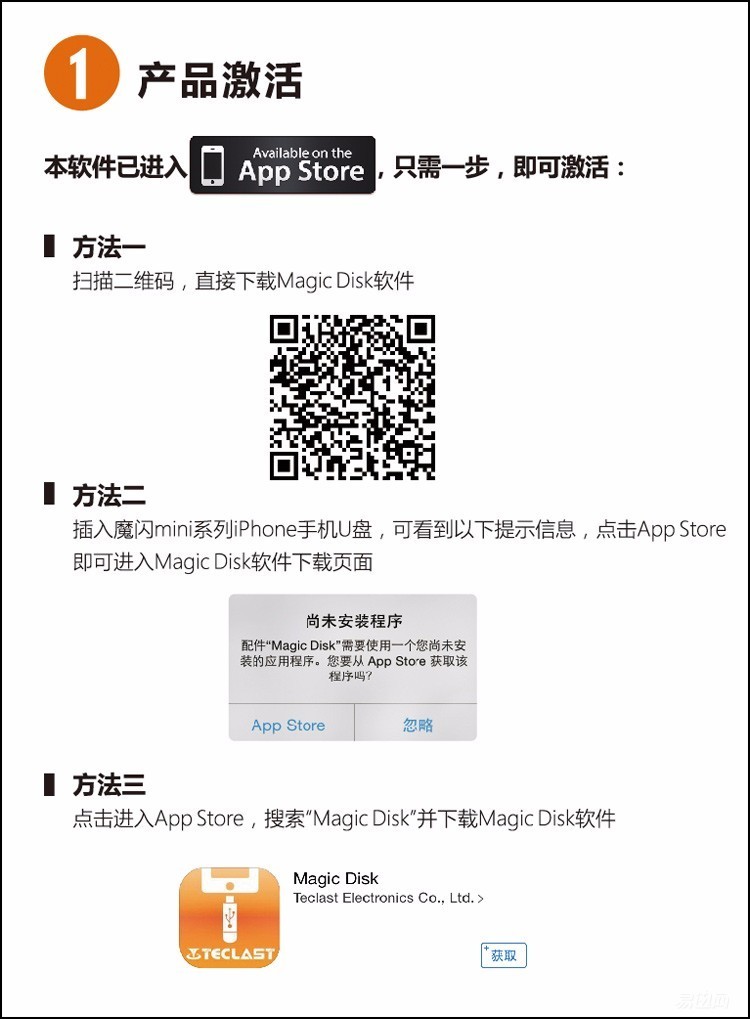
Task: Click the alert title 尚未安装程序
Action: [x=356, y=620]
